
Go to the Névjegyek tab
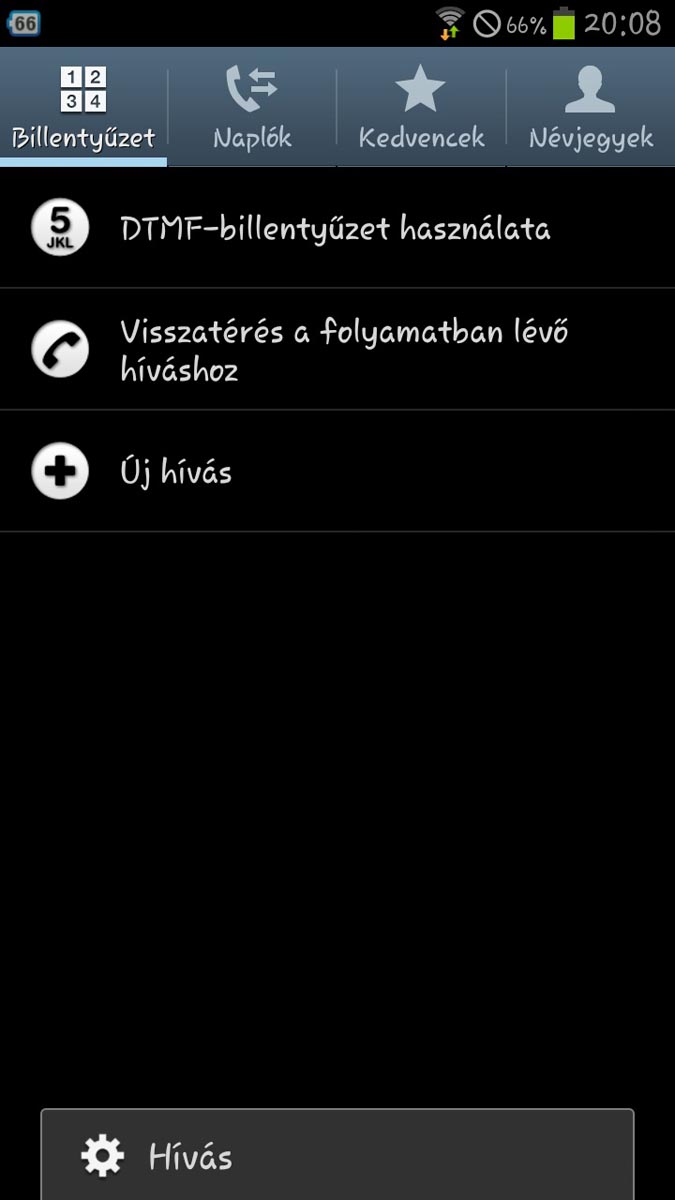(591, 107)
